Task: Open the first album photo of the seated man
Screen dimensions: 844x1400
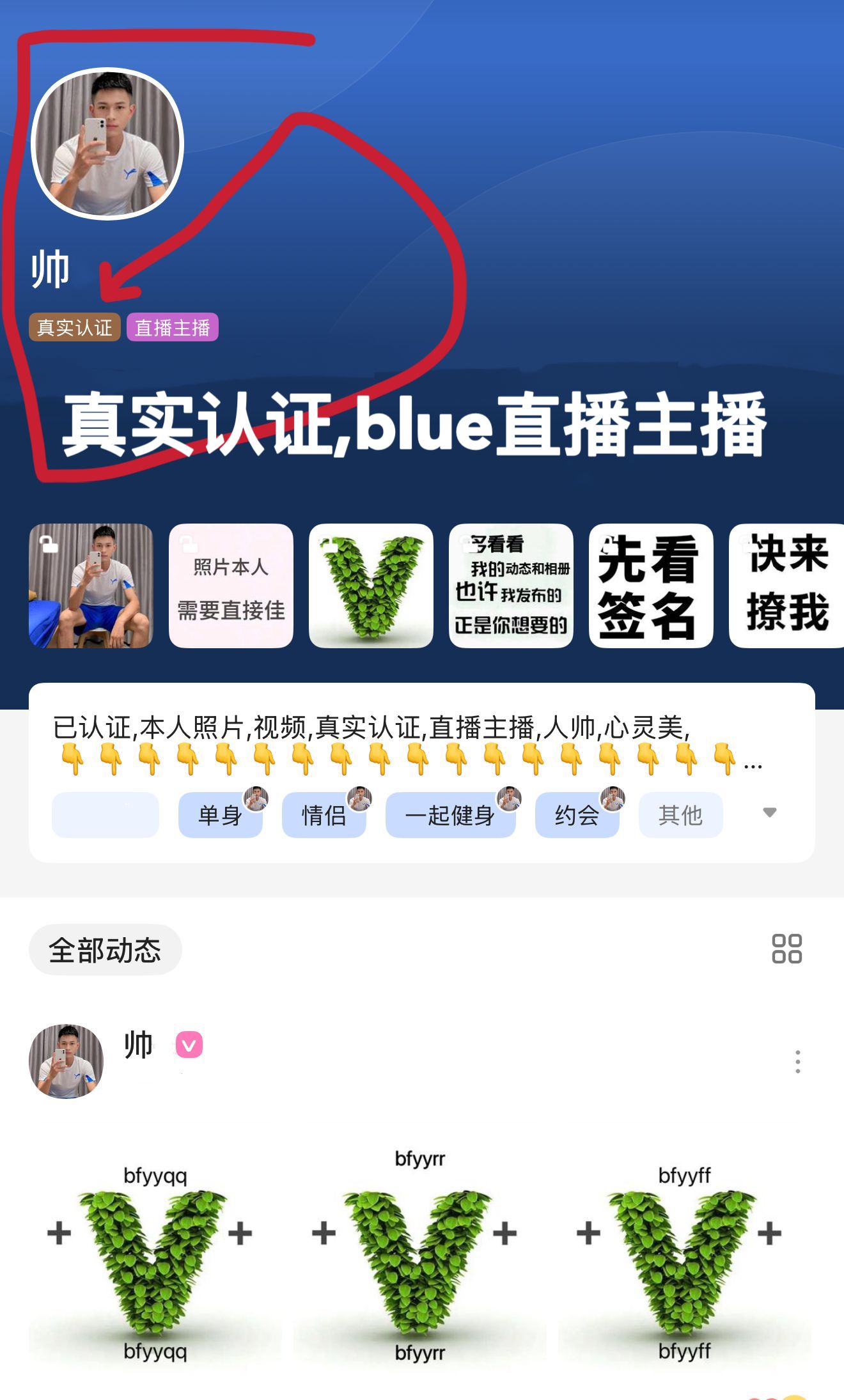Action: point(91,586)
